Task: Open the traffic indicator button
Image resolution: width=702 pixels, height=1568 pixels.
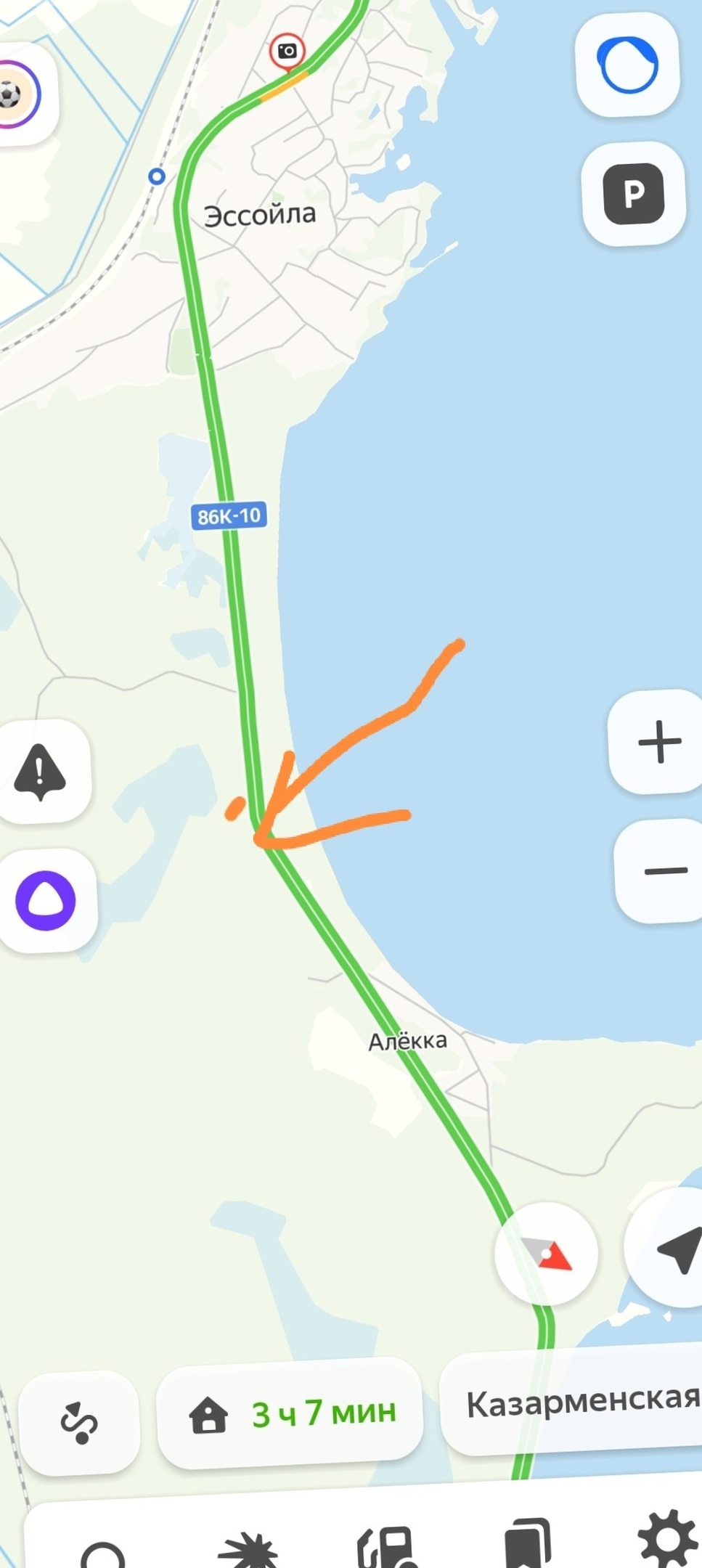Action: 628,64
